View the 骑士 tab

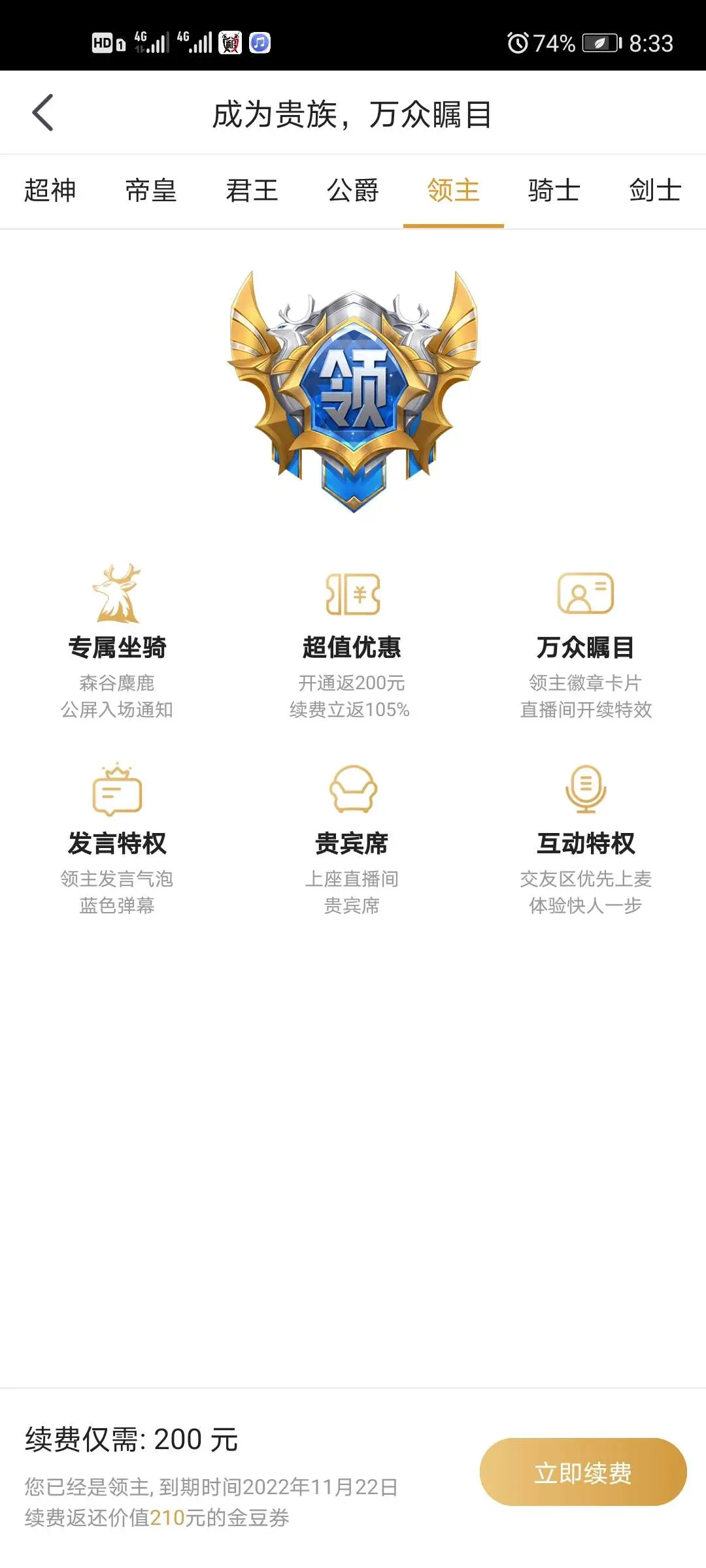point(554,191)
